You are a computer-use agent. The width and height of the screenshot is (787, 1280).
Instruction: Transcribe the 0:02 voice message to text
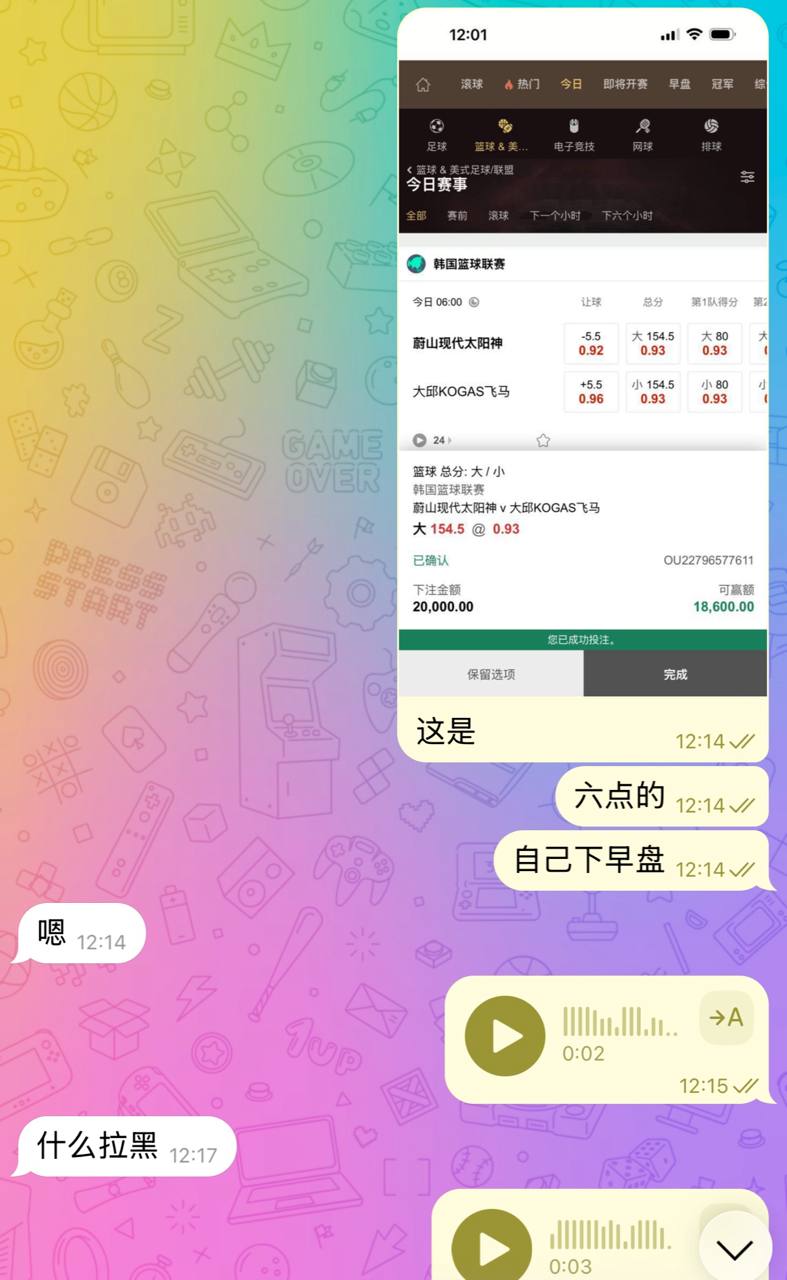coord(726,1018)
